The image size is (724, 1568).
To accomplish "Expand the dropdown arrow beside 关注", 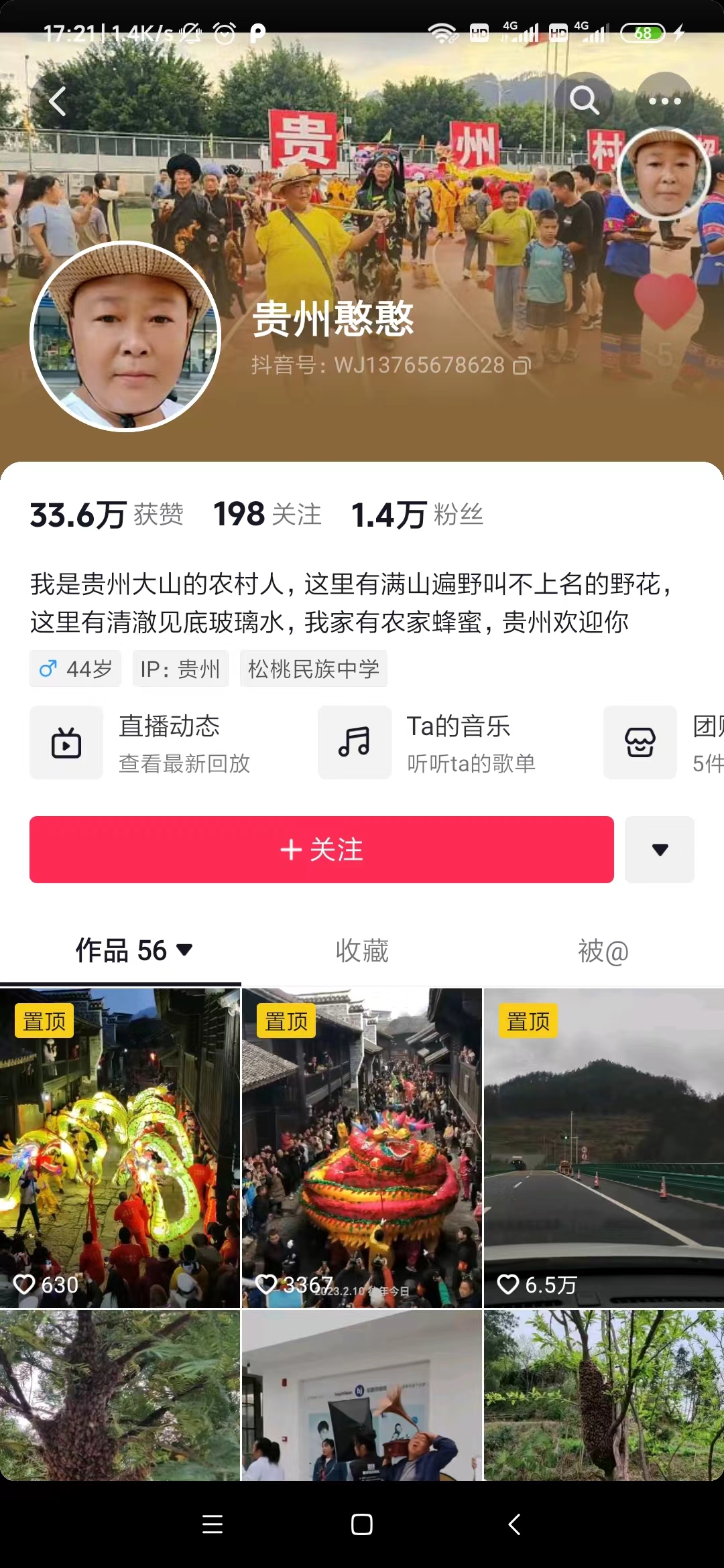I will pos(660,850).
